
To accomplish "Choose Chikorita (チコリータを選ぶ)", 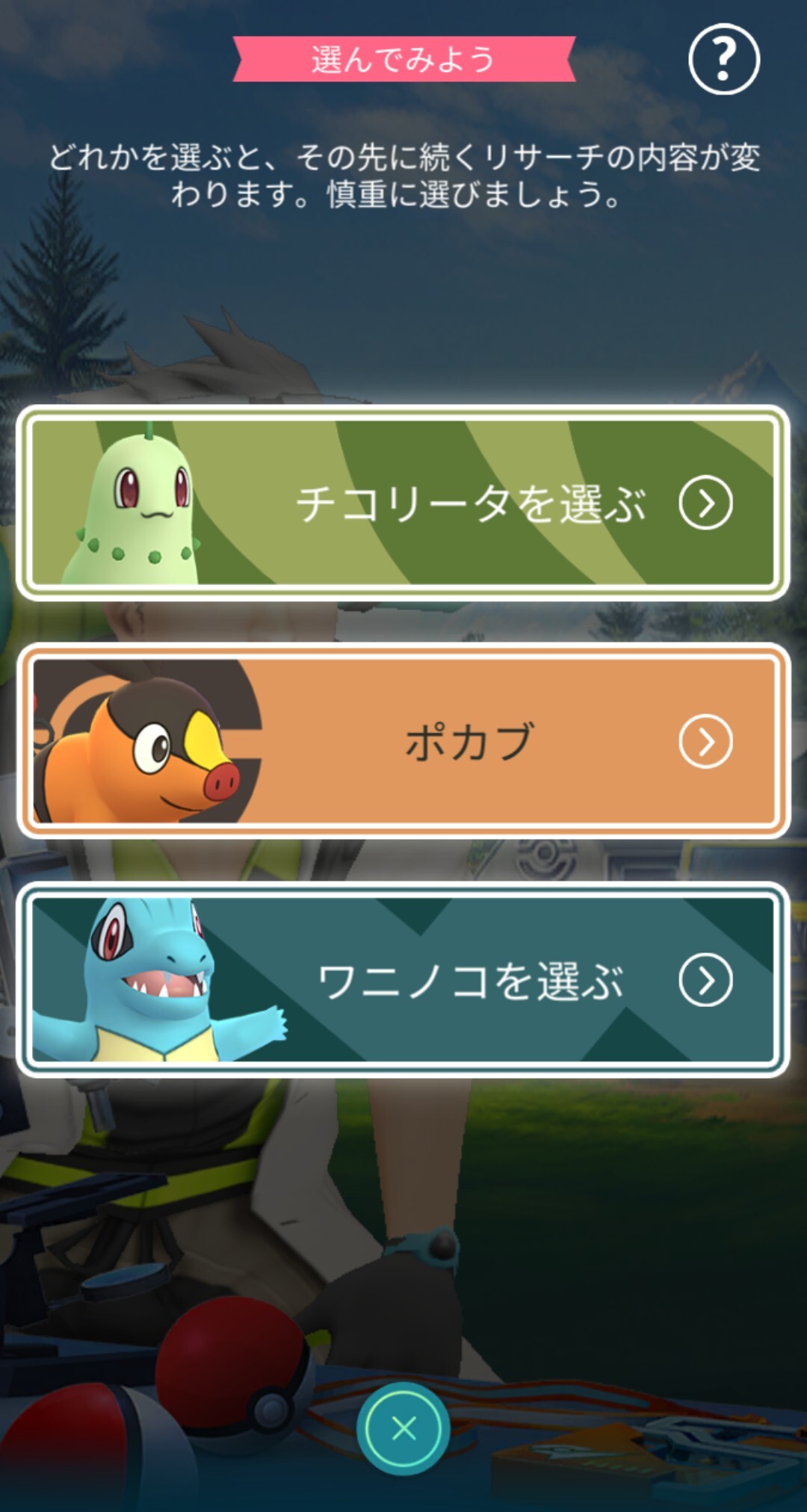I will [x=403, y=503].
